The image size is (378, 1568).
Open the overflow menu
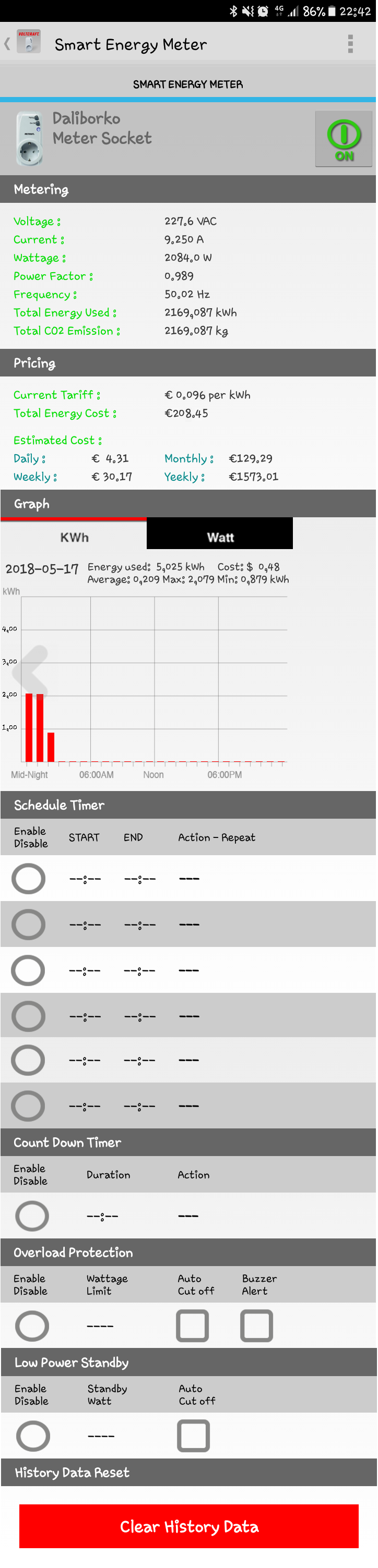pyautogui.click(x=350, y=44)
